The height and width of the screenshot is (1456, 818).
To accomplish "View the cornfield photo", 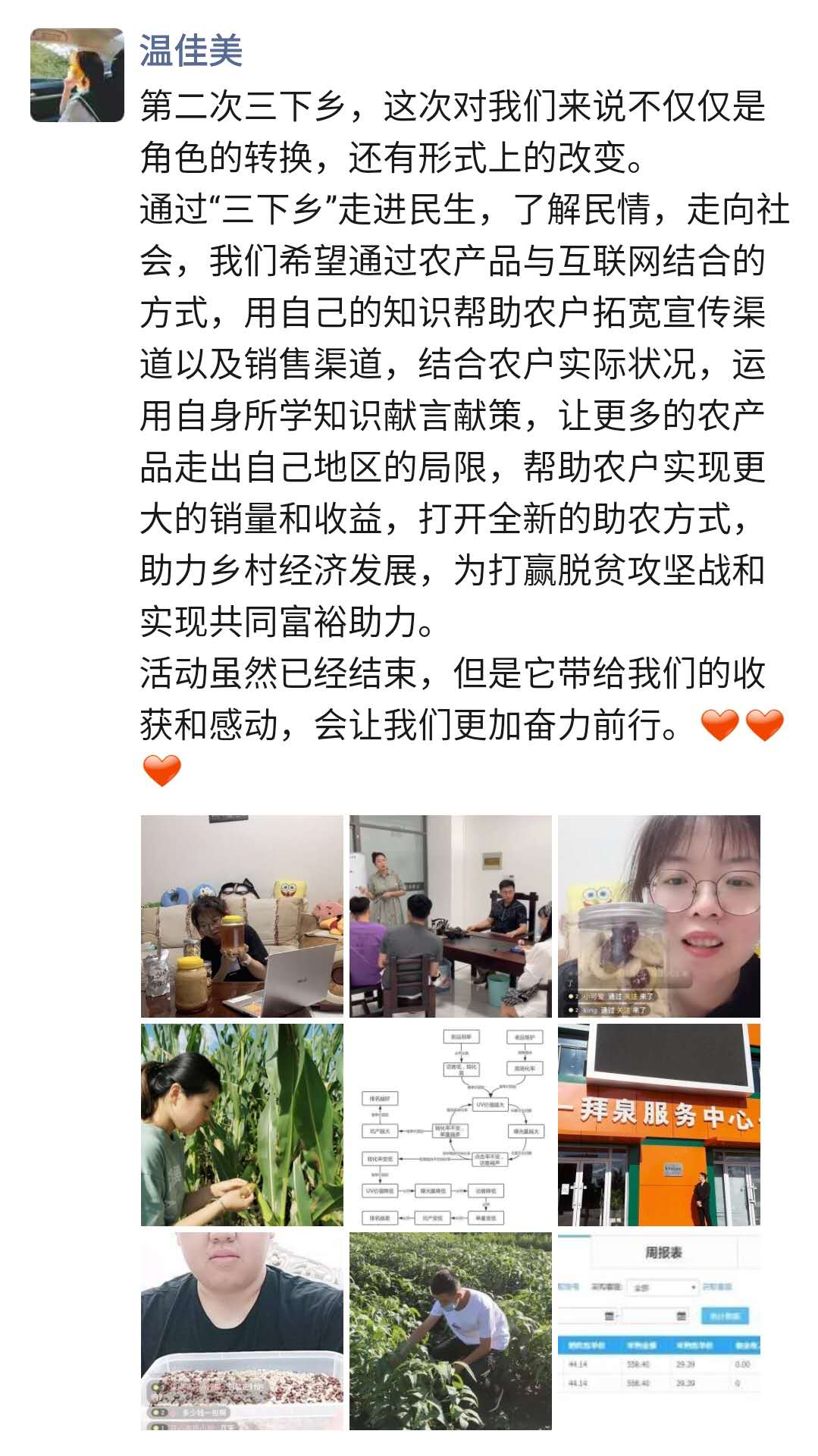I will [242, 1125].
